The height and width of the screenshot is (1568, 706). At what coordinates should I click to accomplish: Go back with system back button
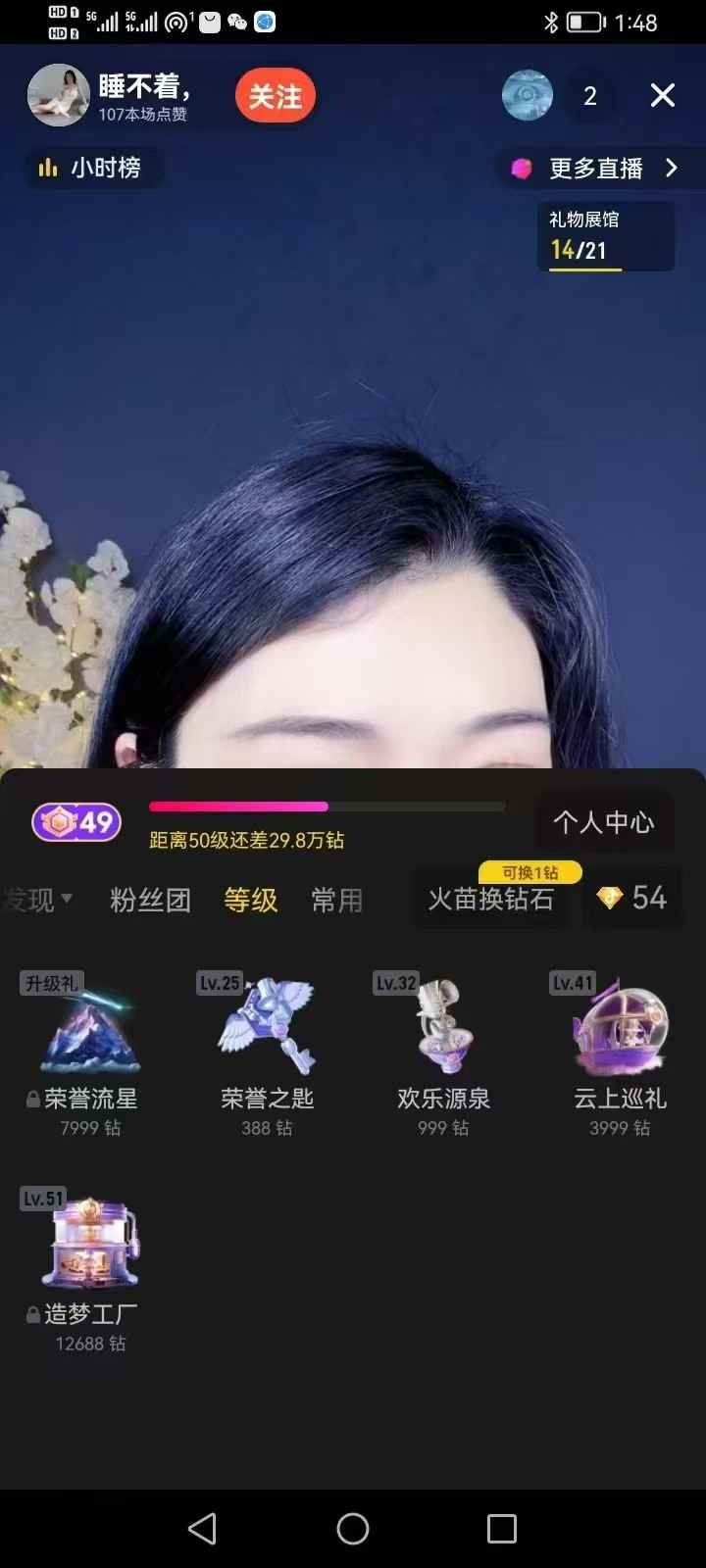(x=202, y=1529)
